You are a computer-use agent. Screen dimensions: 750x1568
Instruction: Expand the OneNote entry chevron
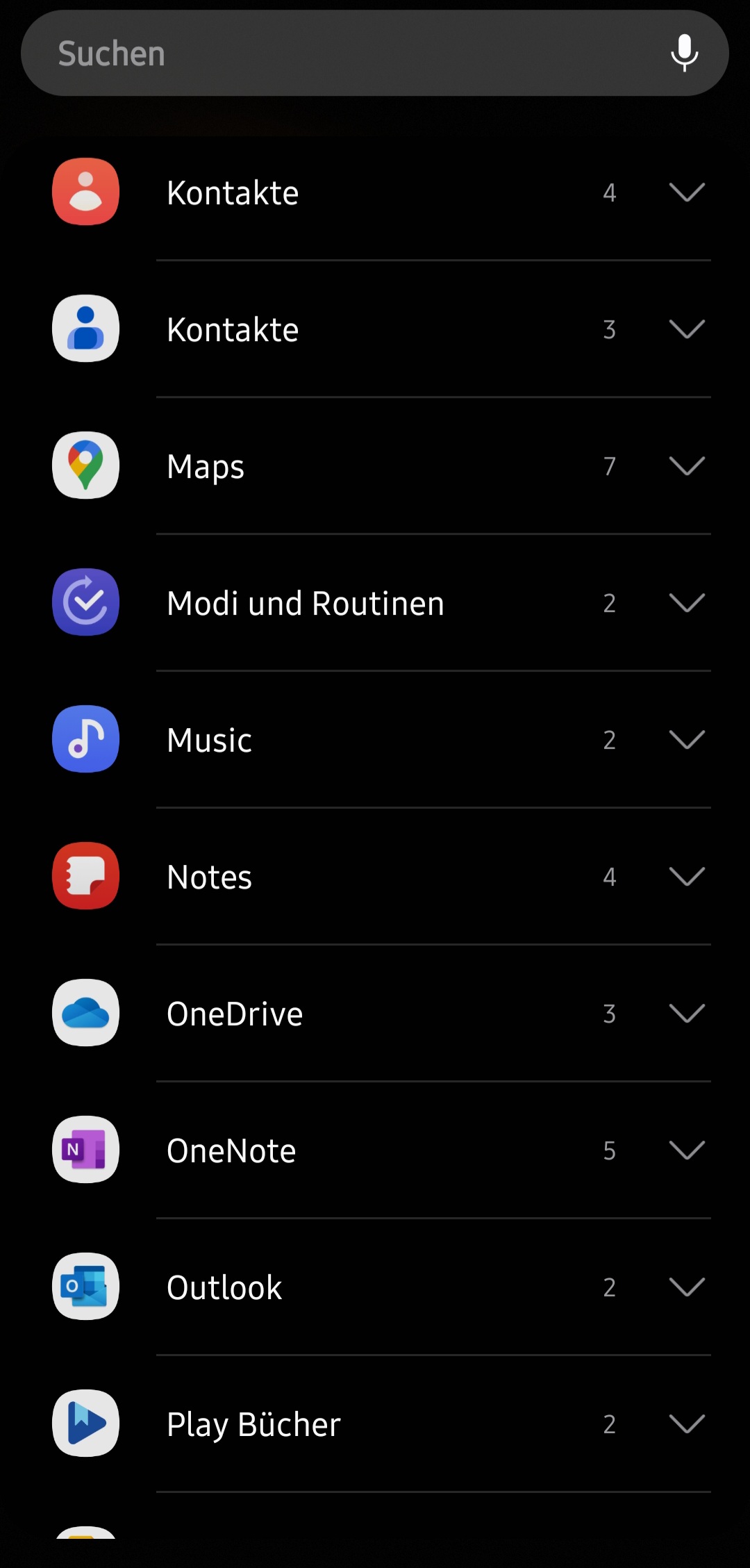point(686,1150)
